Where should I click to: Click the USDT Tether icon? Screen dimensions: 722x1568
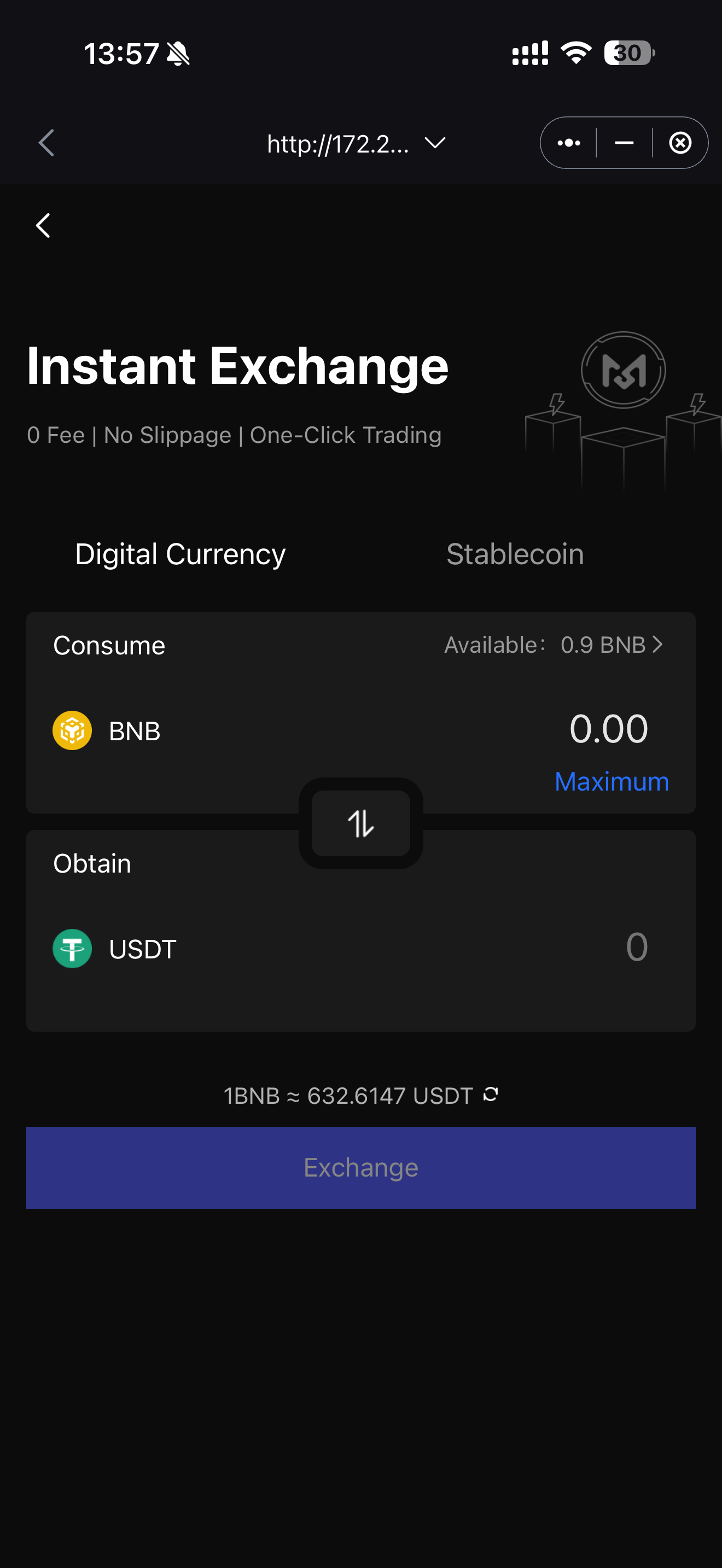72,949
